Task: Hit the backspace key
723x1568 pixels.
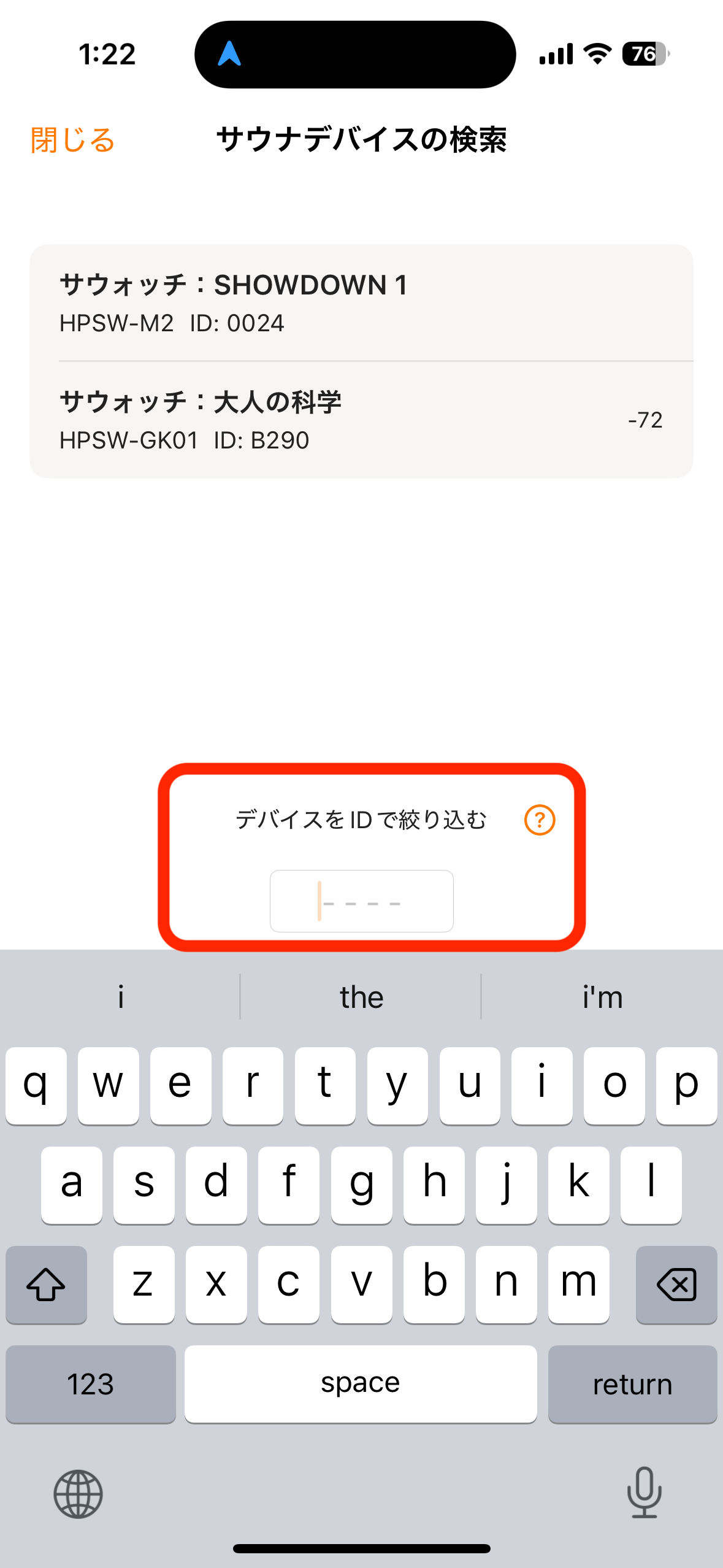Action: point(676,1284)
